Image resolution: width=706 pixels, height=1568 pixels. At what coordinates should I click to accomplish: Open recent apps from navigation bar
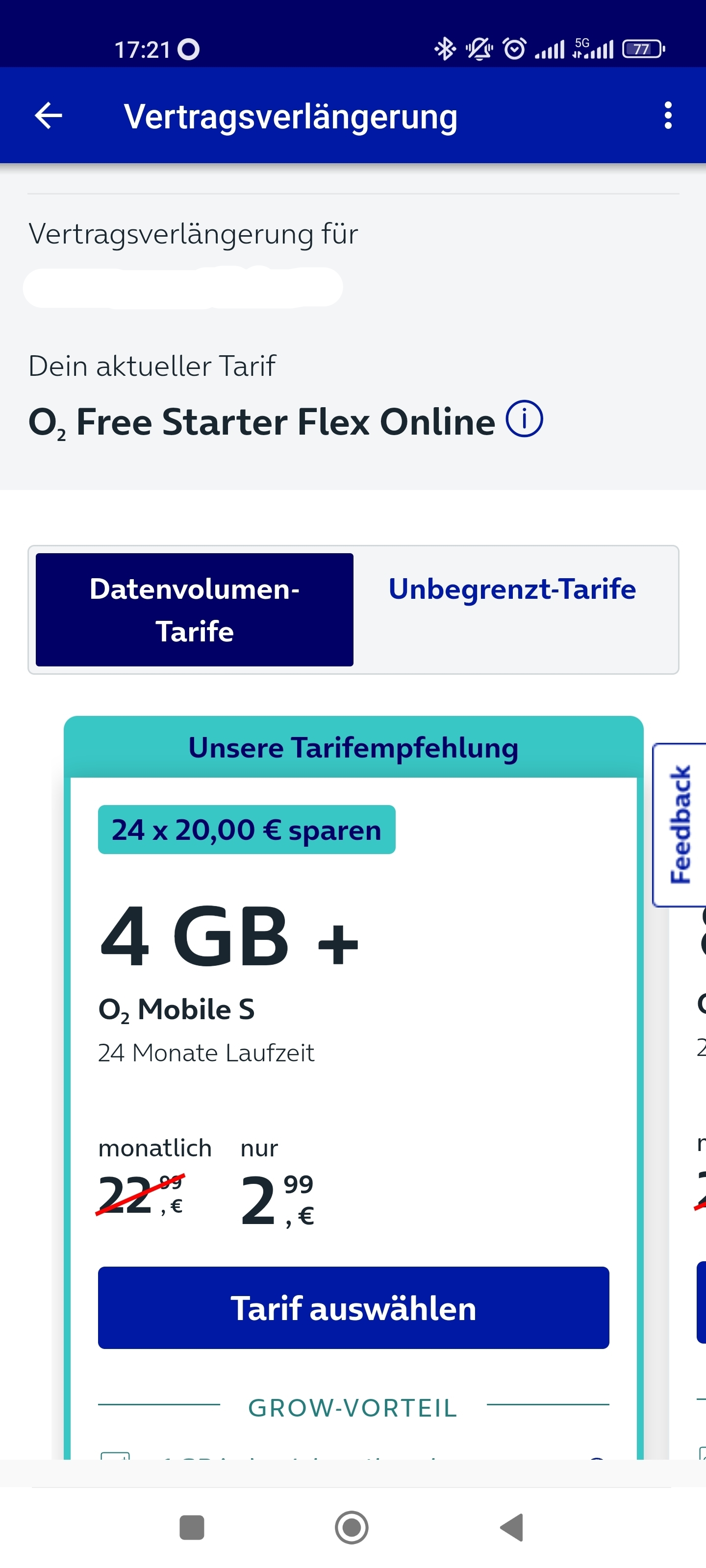pos(192,1527)
